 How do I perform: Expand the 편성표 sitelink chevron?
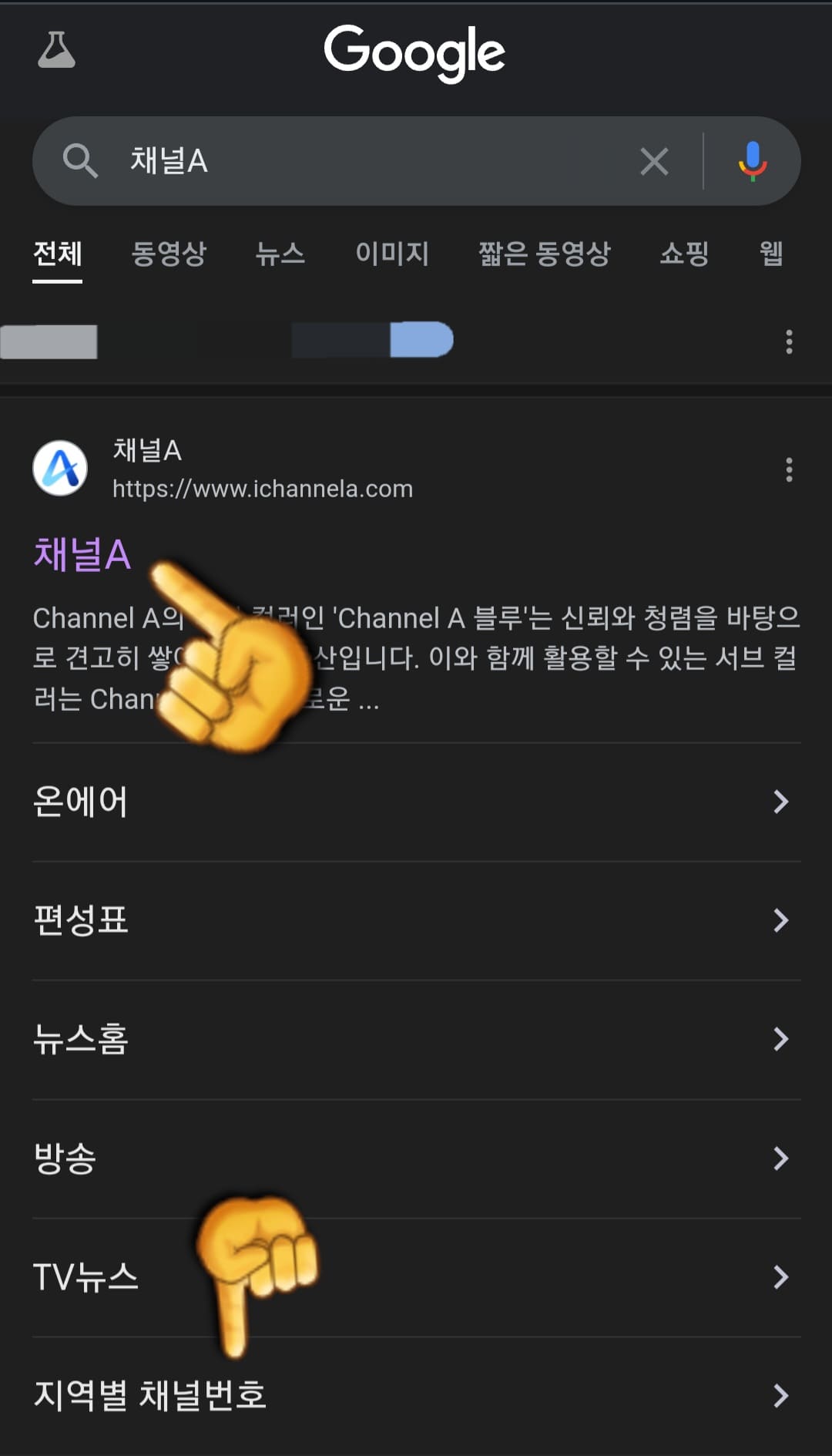(x=782, y=921)
